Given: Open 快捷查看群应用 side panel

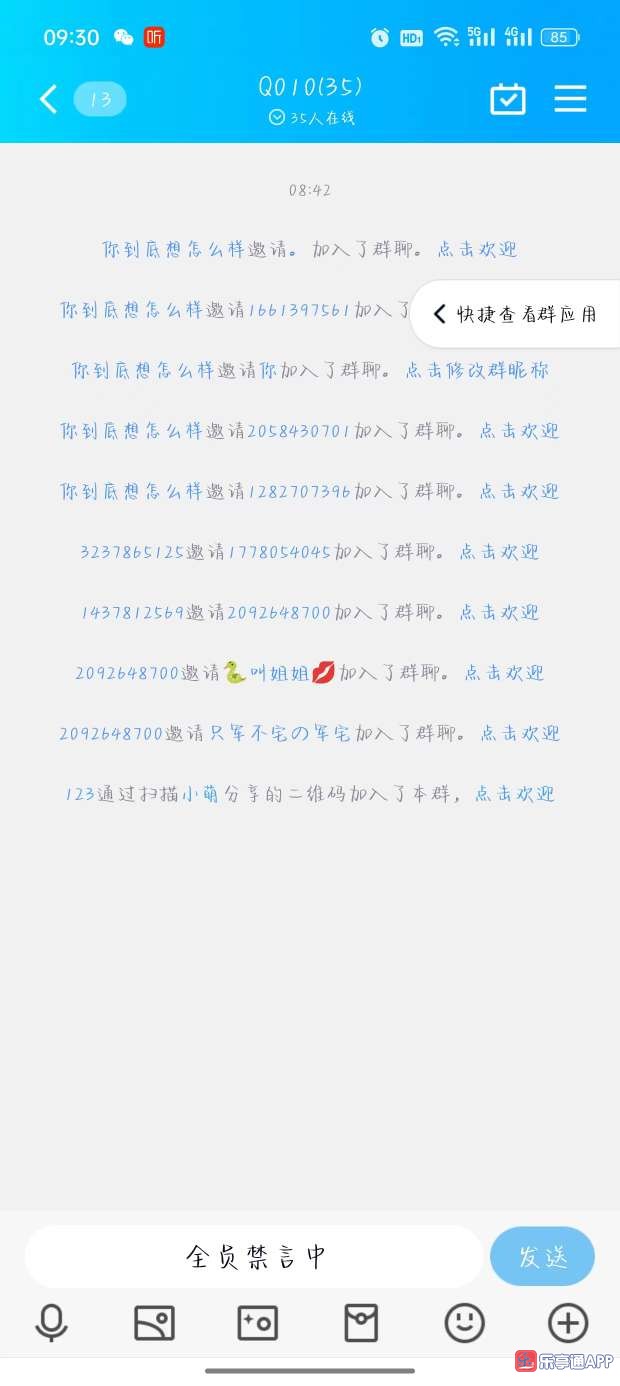Looking at the screenshot, I should pos(516,314).
